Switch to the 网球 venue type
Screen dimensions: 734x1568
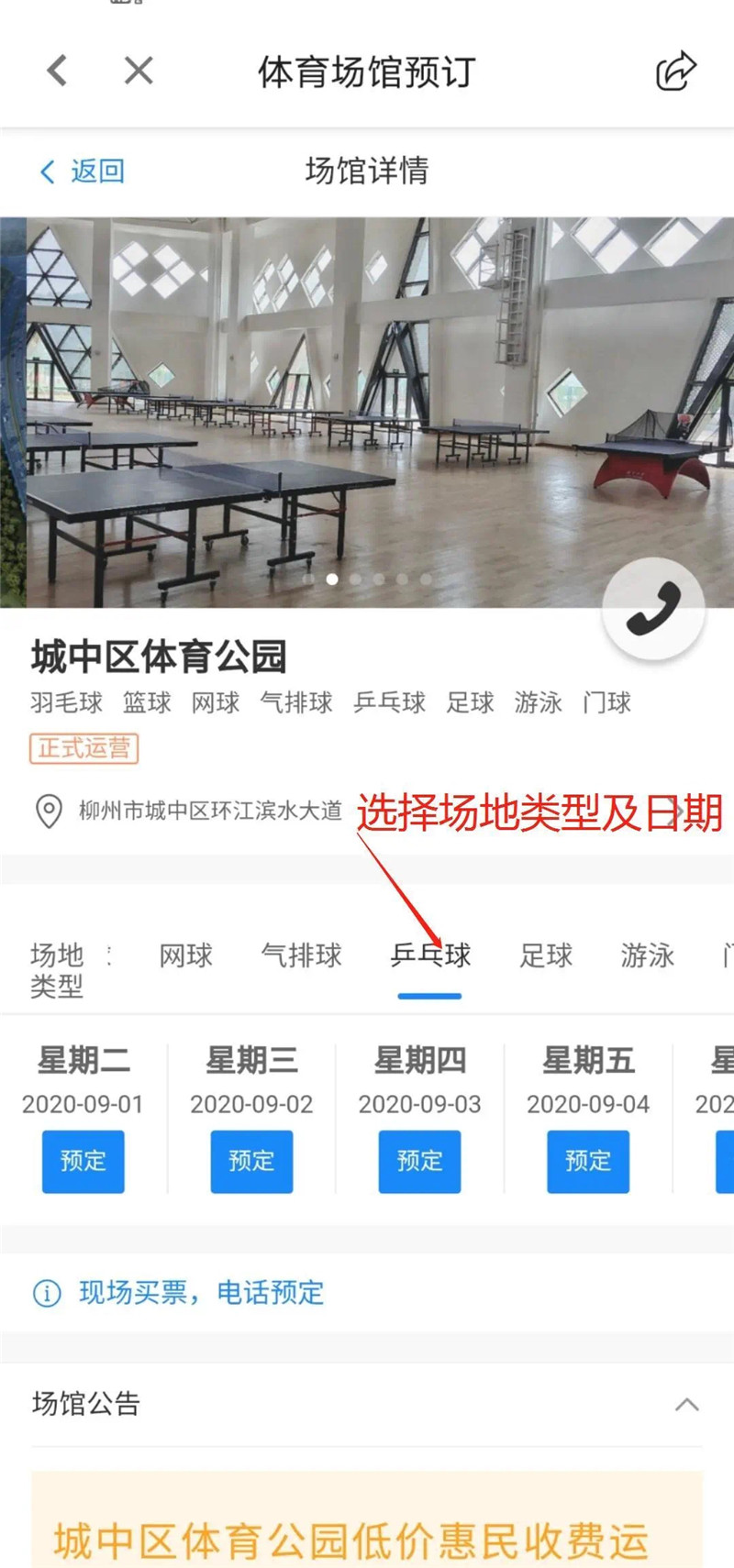point(185,955)
